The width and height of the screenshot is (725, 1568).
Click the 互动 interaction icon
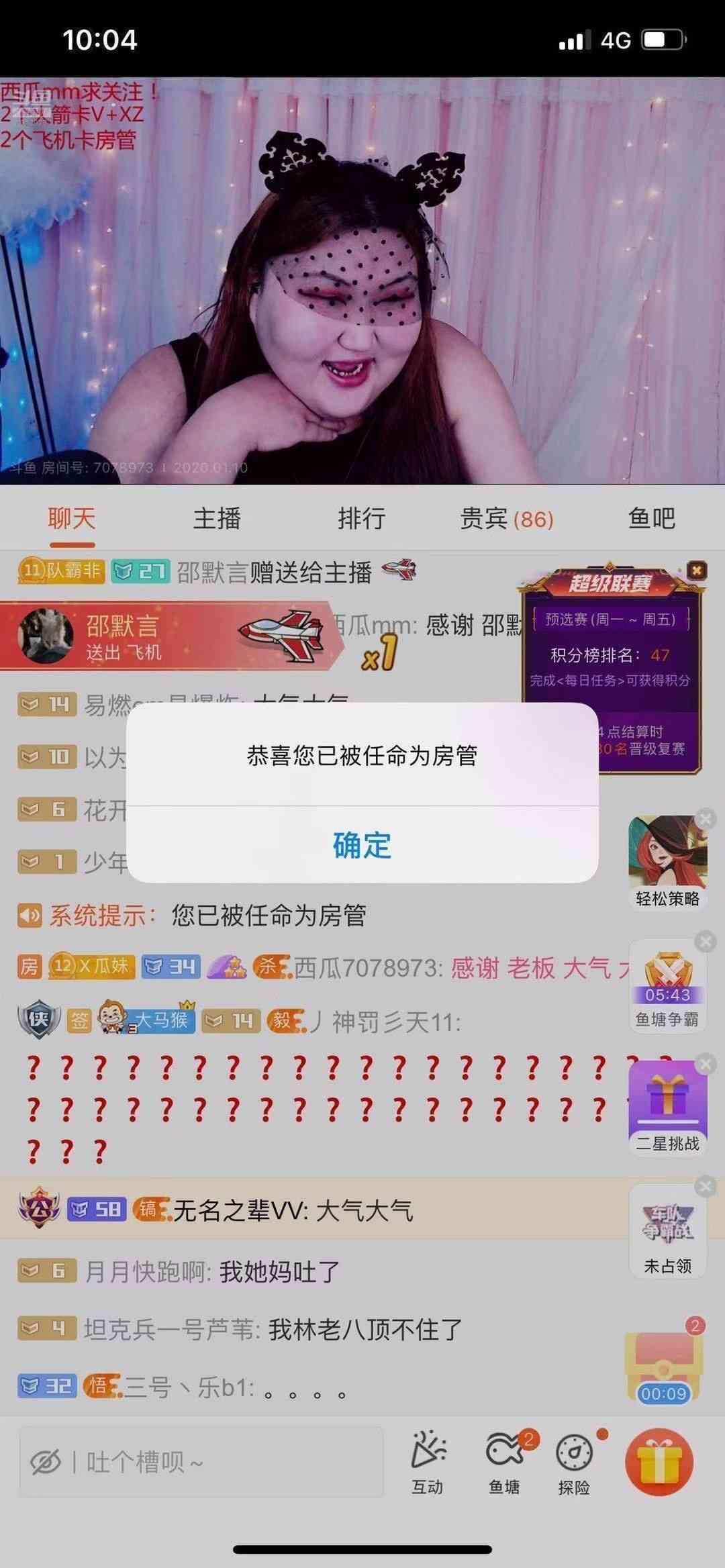[428, 1460]
